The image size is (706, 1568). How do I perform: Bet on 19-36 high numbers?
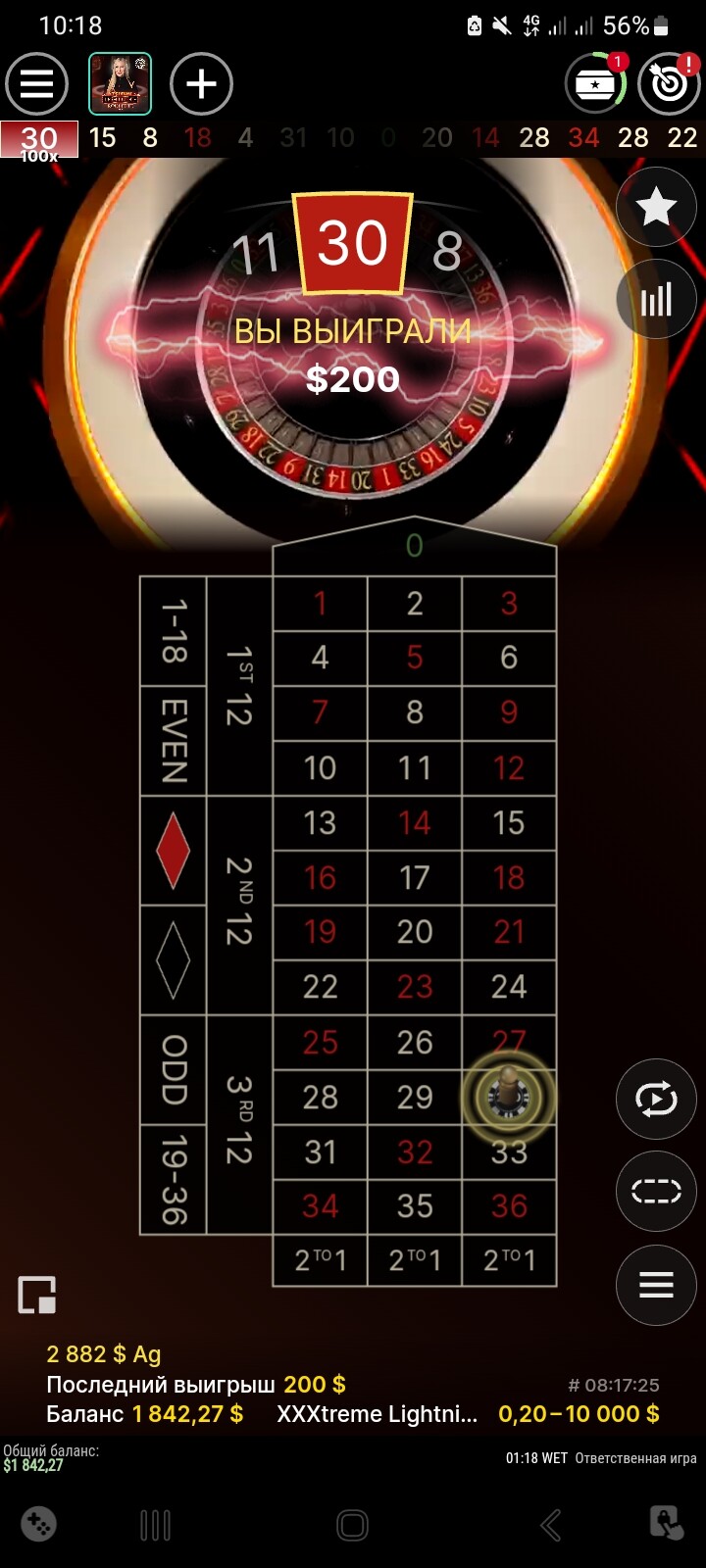(174, 1179)
